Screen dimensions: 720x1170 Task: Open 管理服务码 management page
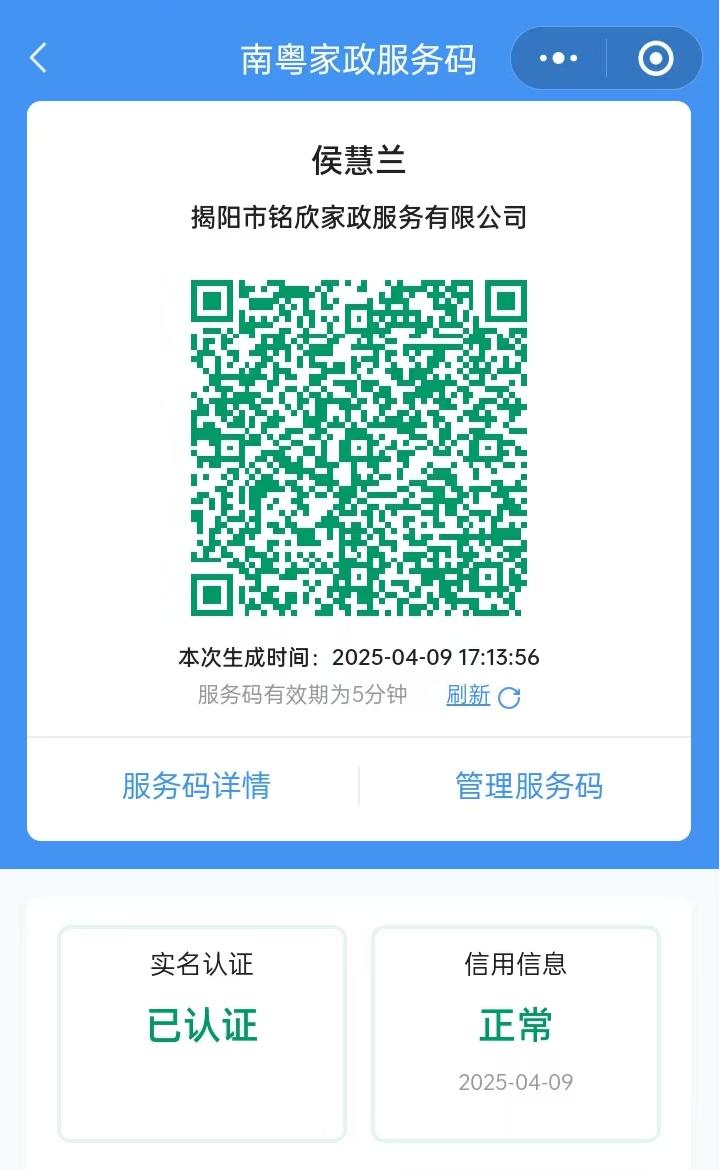pyautogui.click(x=529, y=787)
